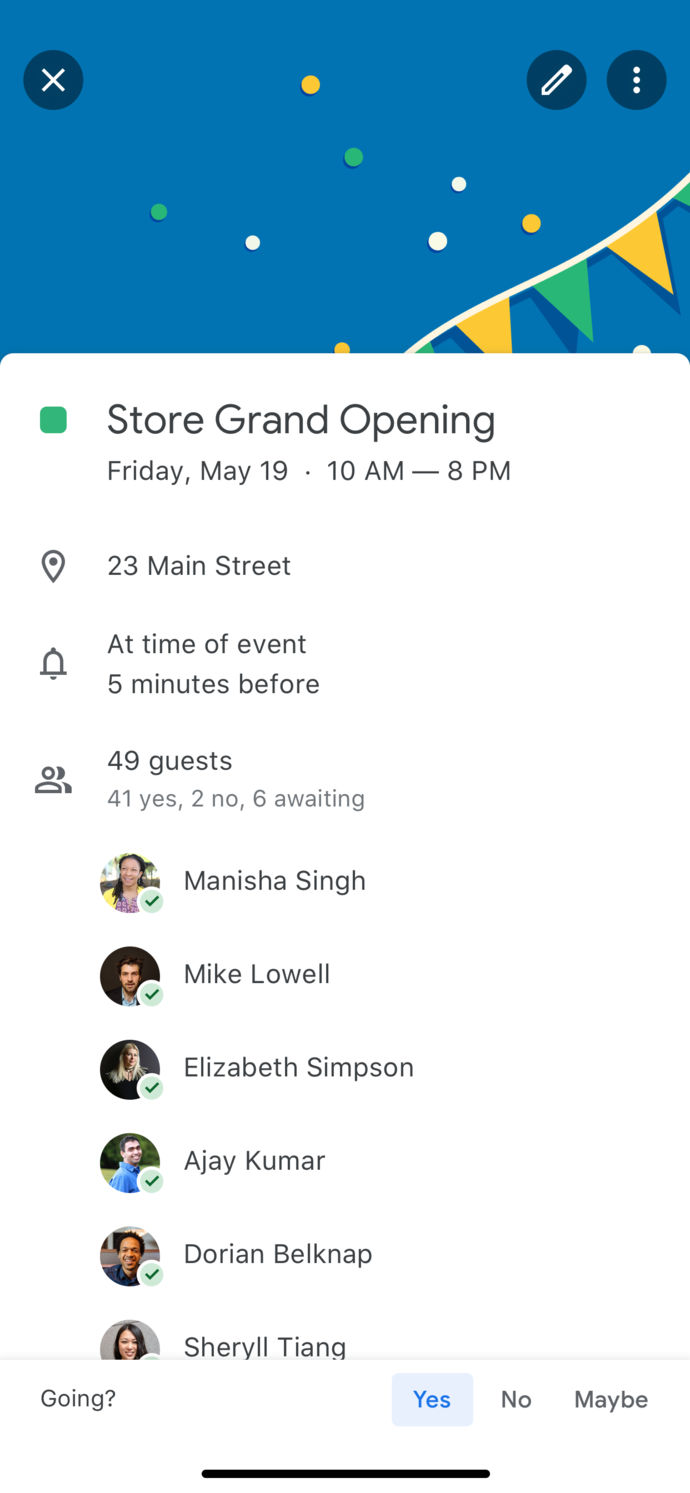Respond Maybe to the invitation

coord(610,1399)
